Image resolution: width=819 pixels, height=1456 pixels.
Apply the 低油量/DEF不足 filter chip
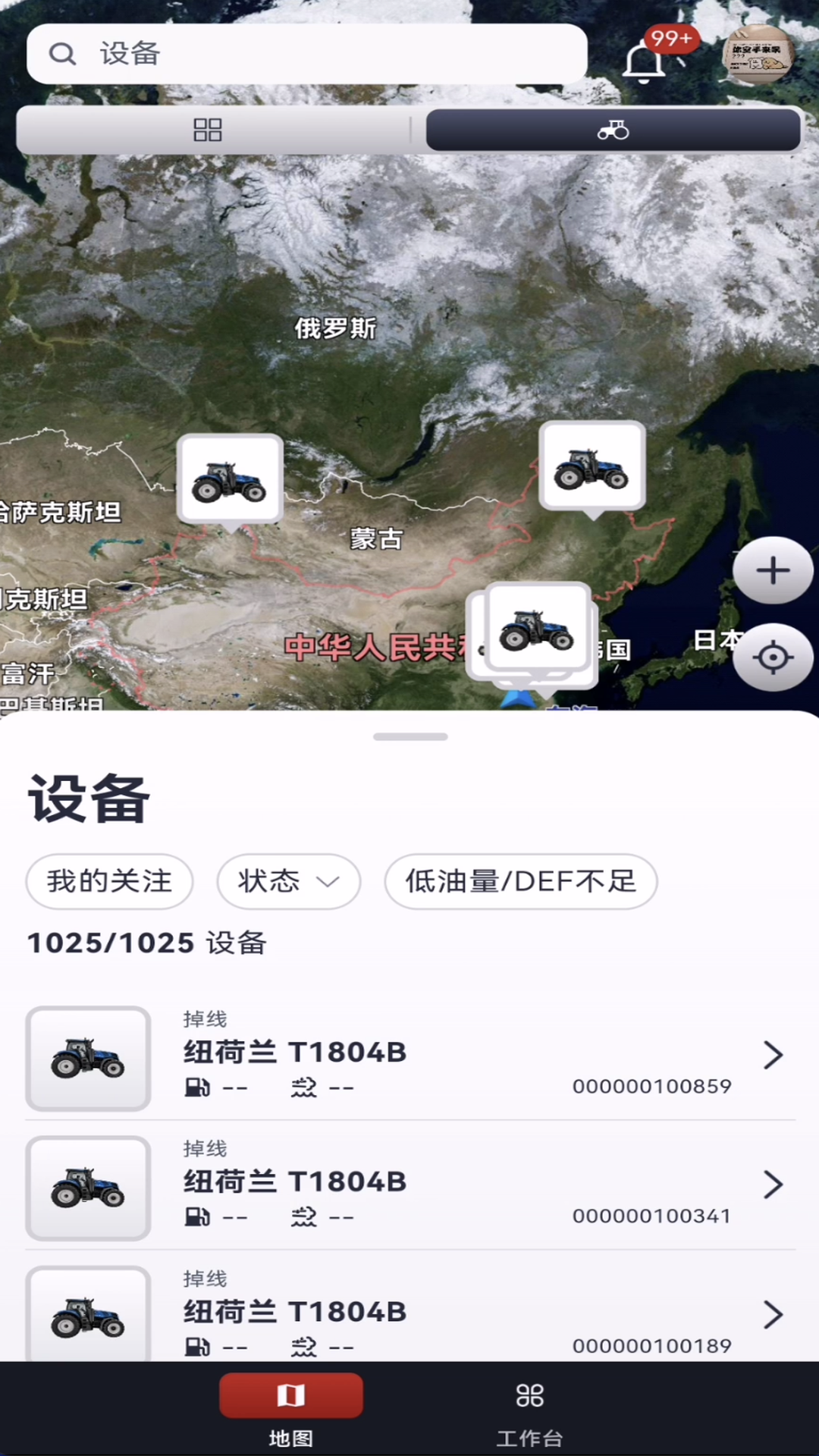point(521,881)
